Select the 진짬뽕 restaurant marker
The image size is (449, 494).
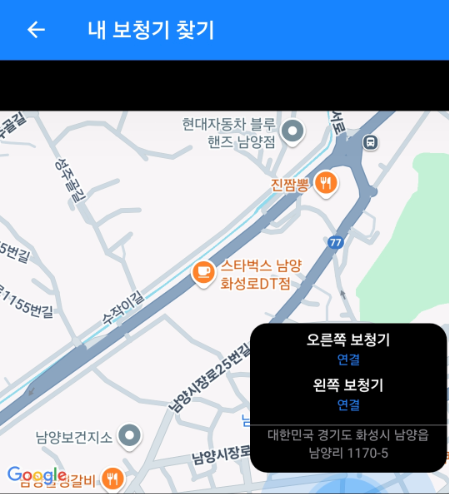[326, 184]
